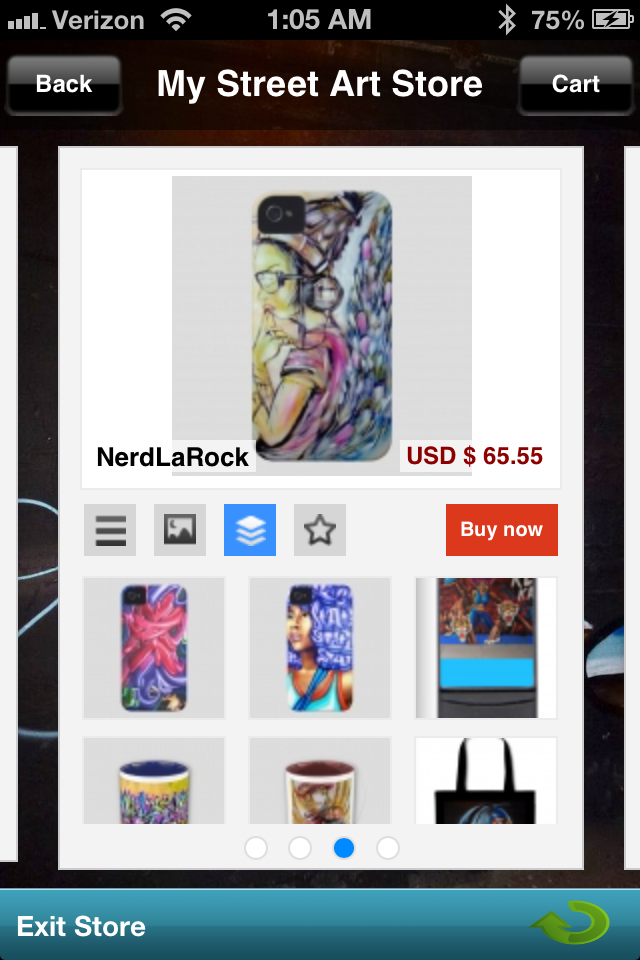
Task: Select the stacked layers icon
Action: click(x=250, y=530)
